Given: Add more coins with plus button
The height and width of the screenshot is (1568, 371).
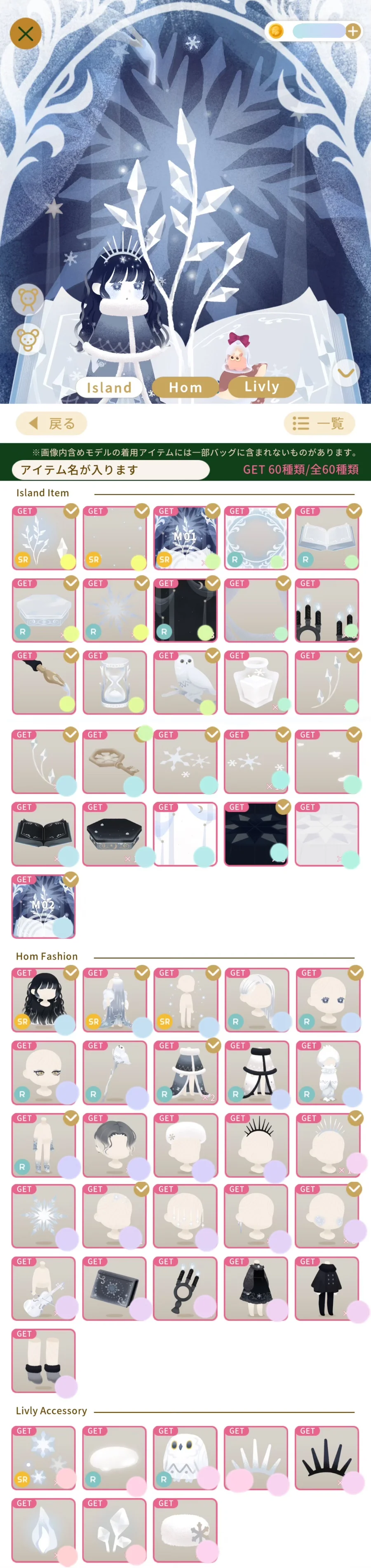Looking at the screenshot, I should click(353, 31).
